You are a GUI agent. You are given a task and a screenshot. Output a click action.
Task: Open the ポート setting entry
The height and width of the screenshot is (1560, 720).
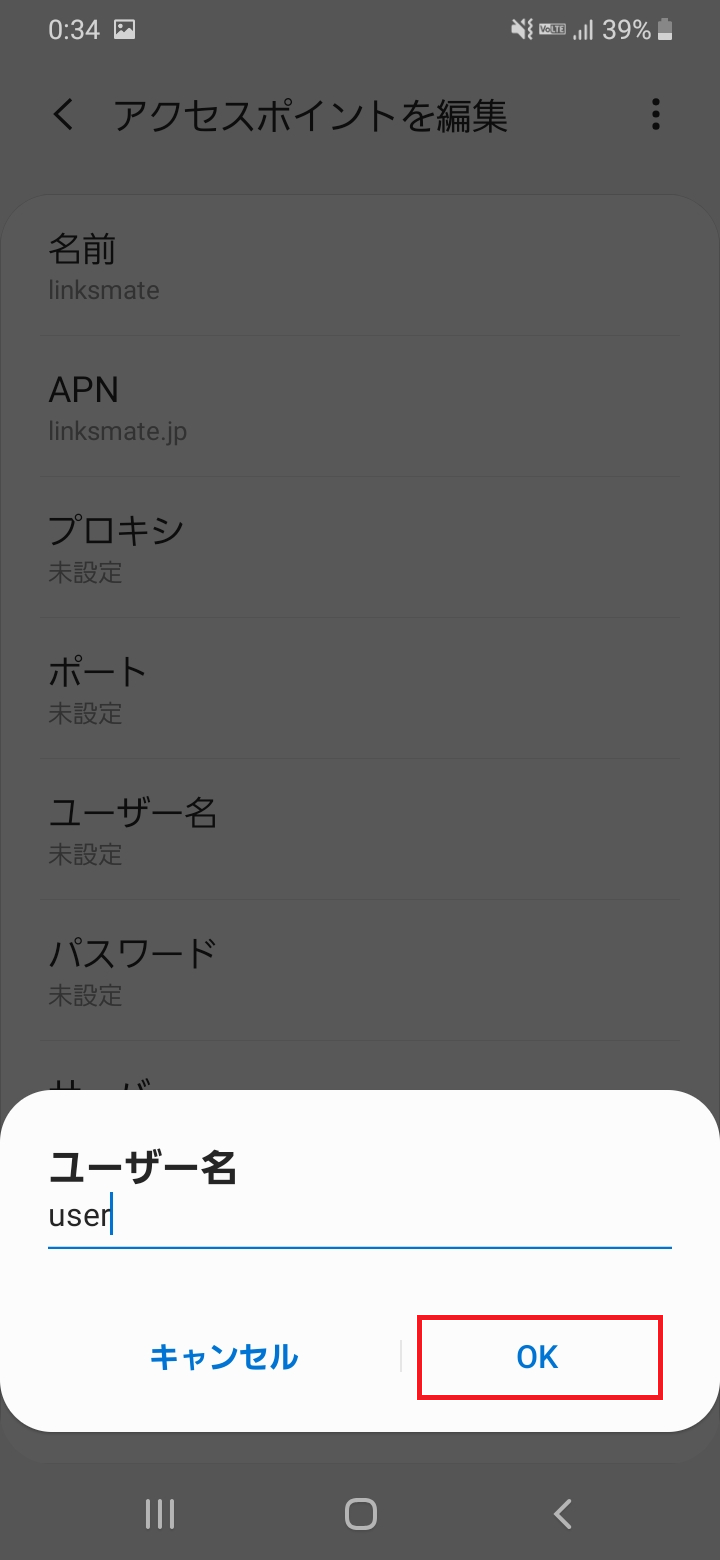360,688
